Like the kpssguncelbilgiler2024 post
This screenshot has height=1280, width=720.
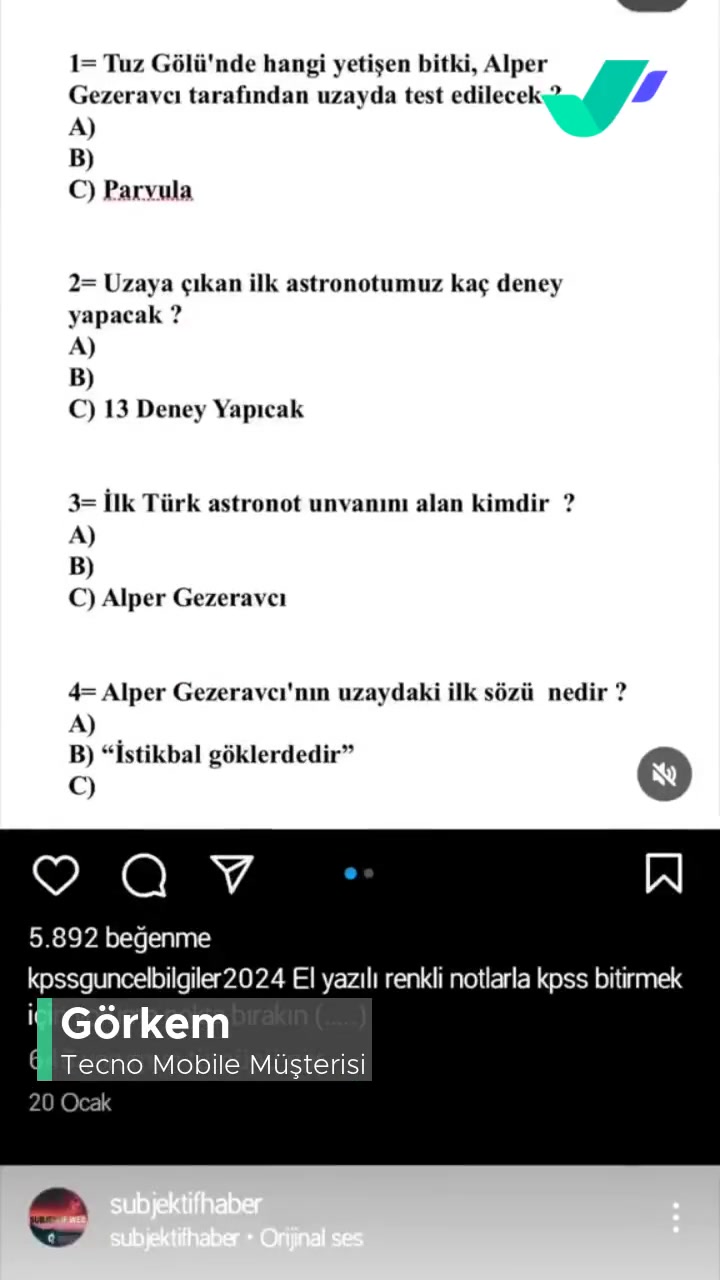[x=56, y=874]
